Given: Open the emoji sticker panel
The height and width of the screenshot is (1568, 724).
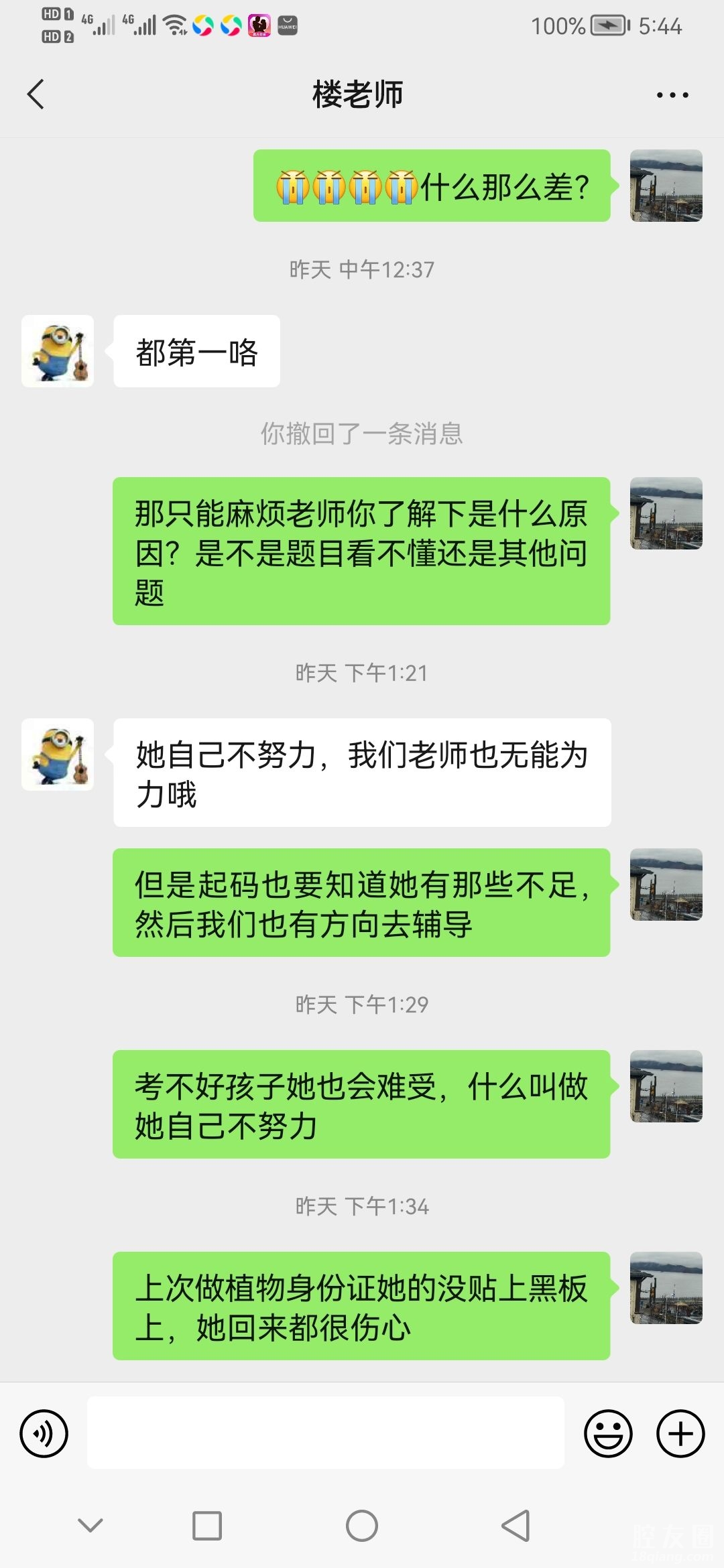Looking at the screenshot, I should [608, 1433].
